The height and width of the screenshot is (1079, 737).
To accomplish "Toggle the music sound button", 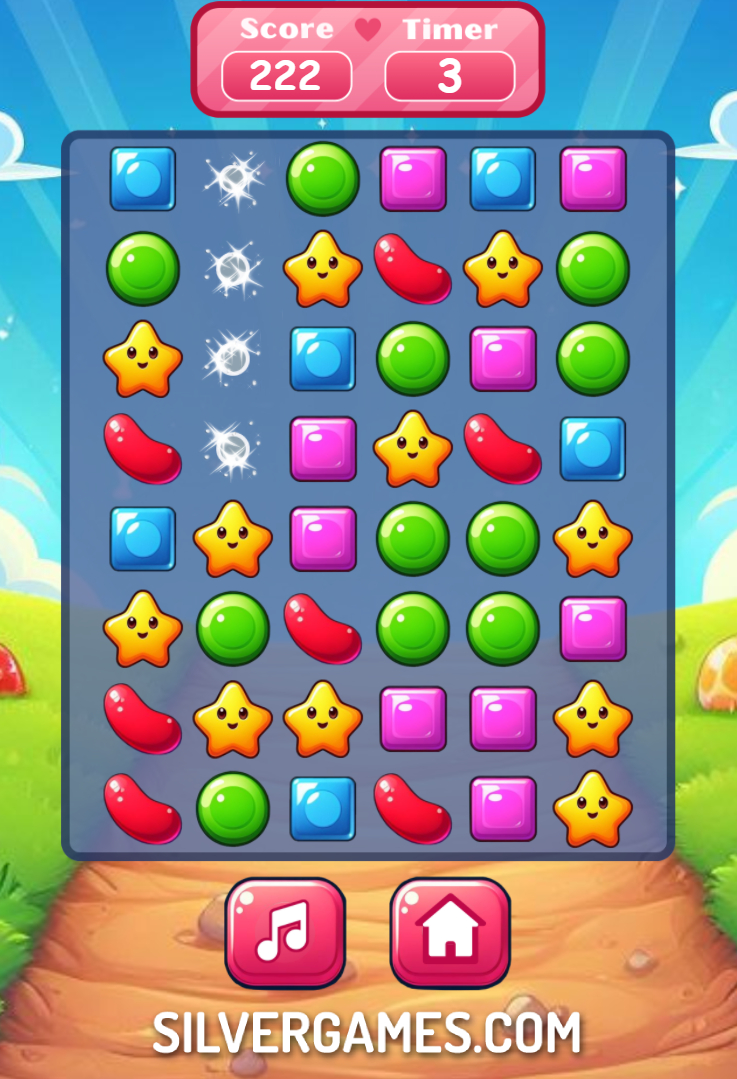I will click(x=284, y=932).
